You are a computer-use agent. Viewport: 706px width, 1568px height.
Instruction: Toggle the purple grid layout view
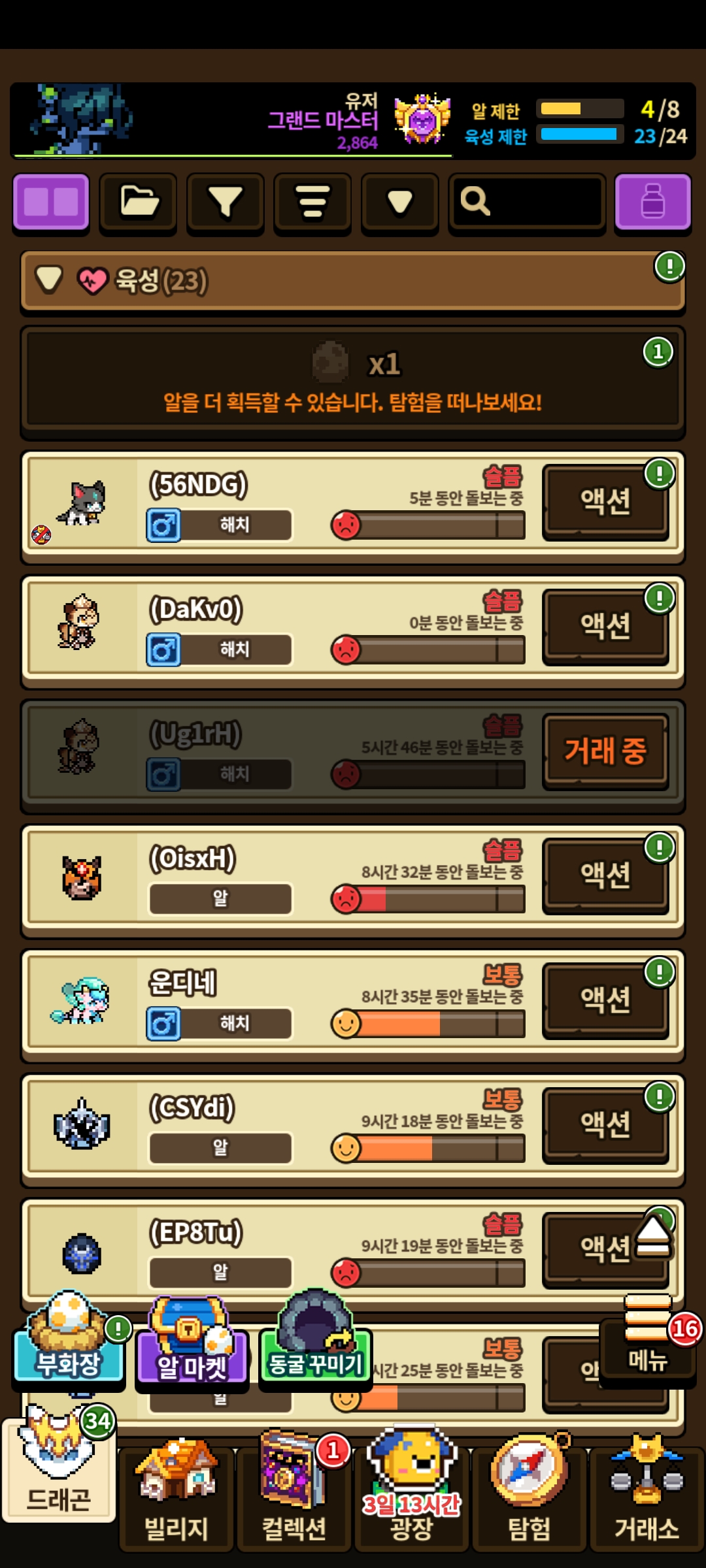[51, 202]
